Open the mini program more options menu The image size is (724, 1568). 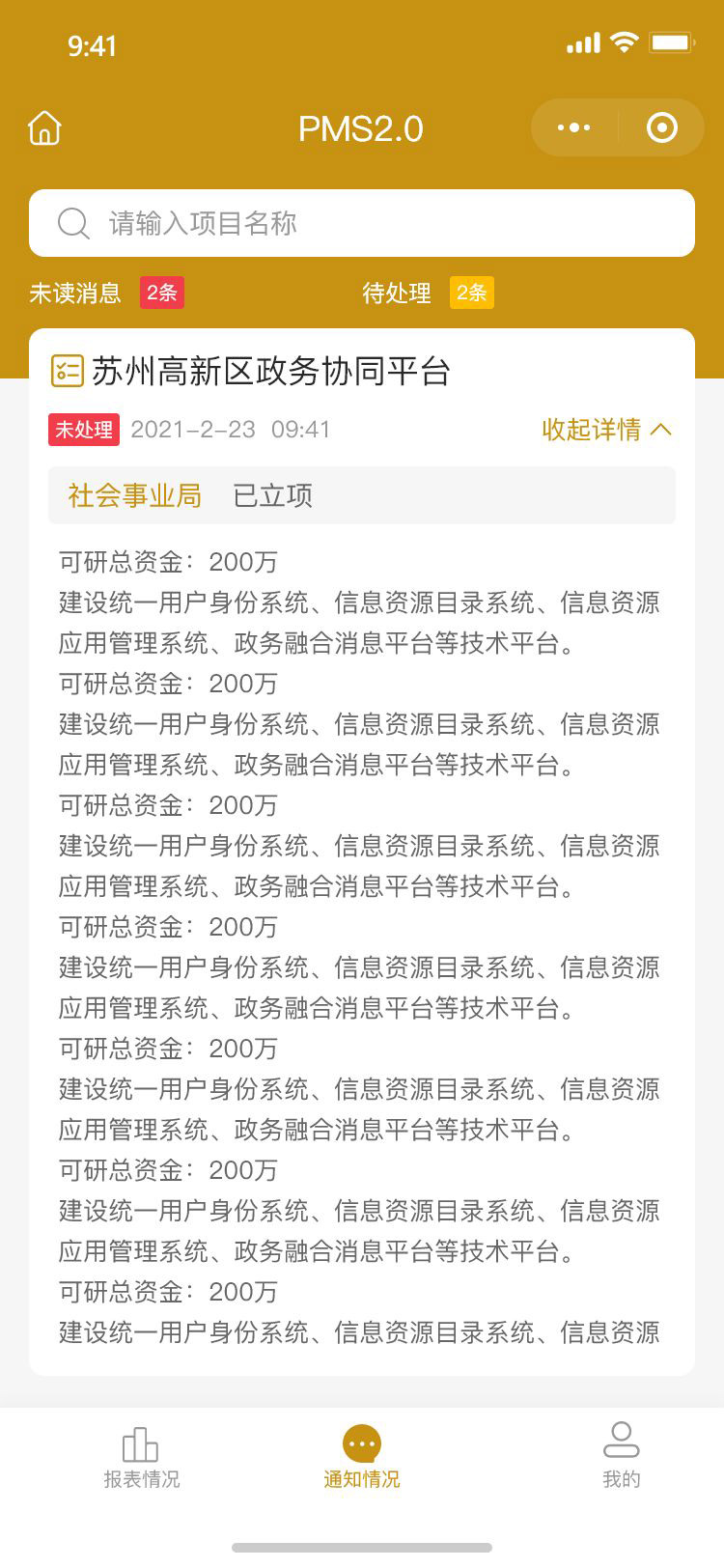573,127
